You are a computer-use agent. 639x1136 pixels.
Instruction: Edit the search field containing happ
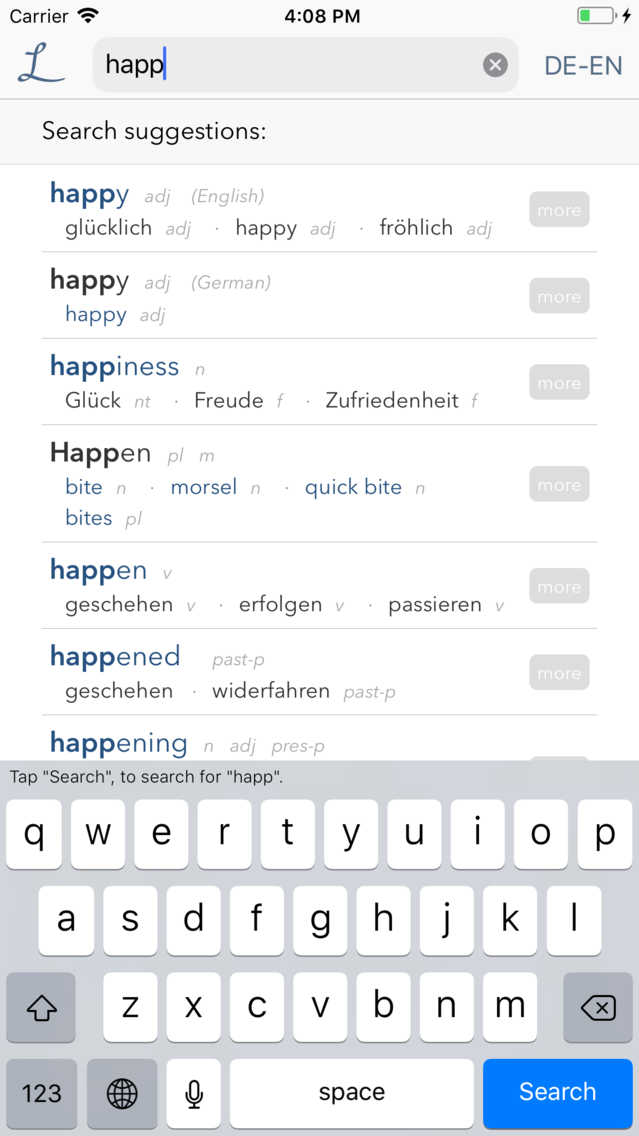point(290,65)
